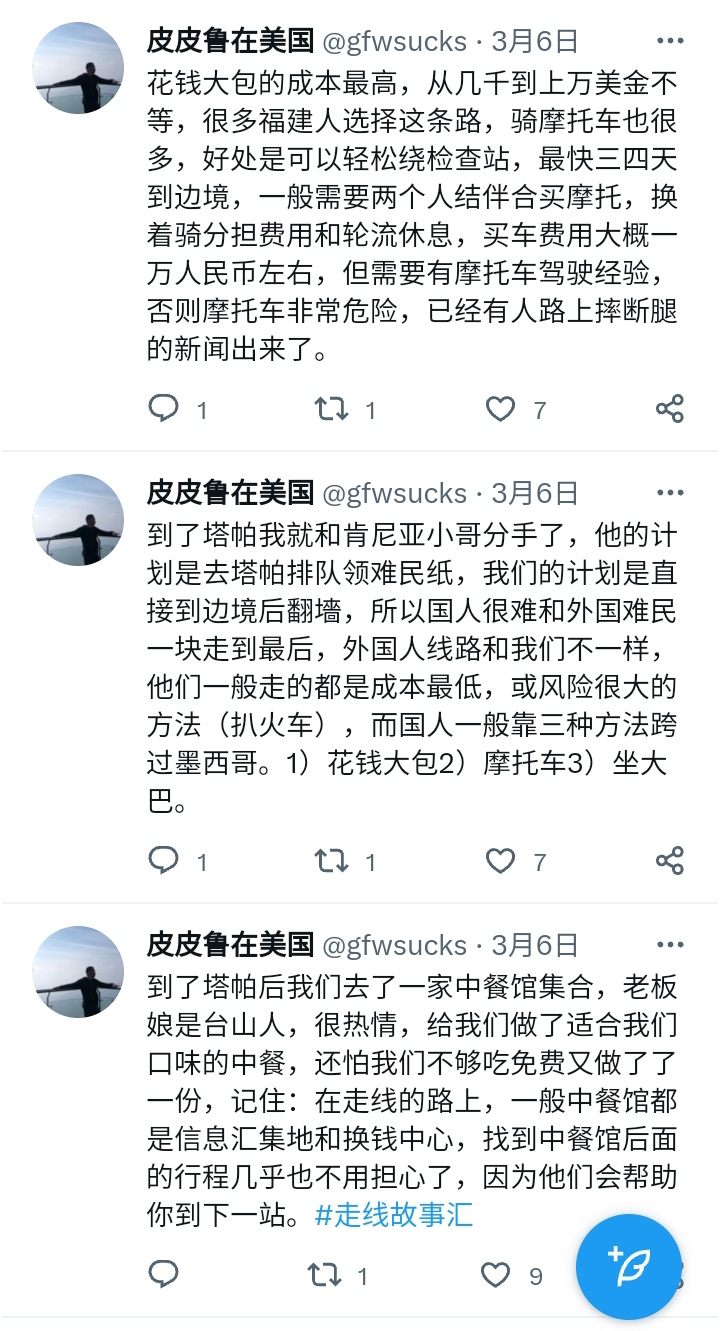Compose a new tweet with floating button
The height and width of the screenshot is (1331, 720).
pos(629,1266)
